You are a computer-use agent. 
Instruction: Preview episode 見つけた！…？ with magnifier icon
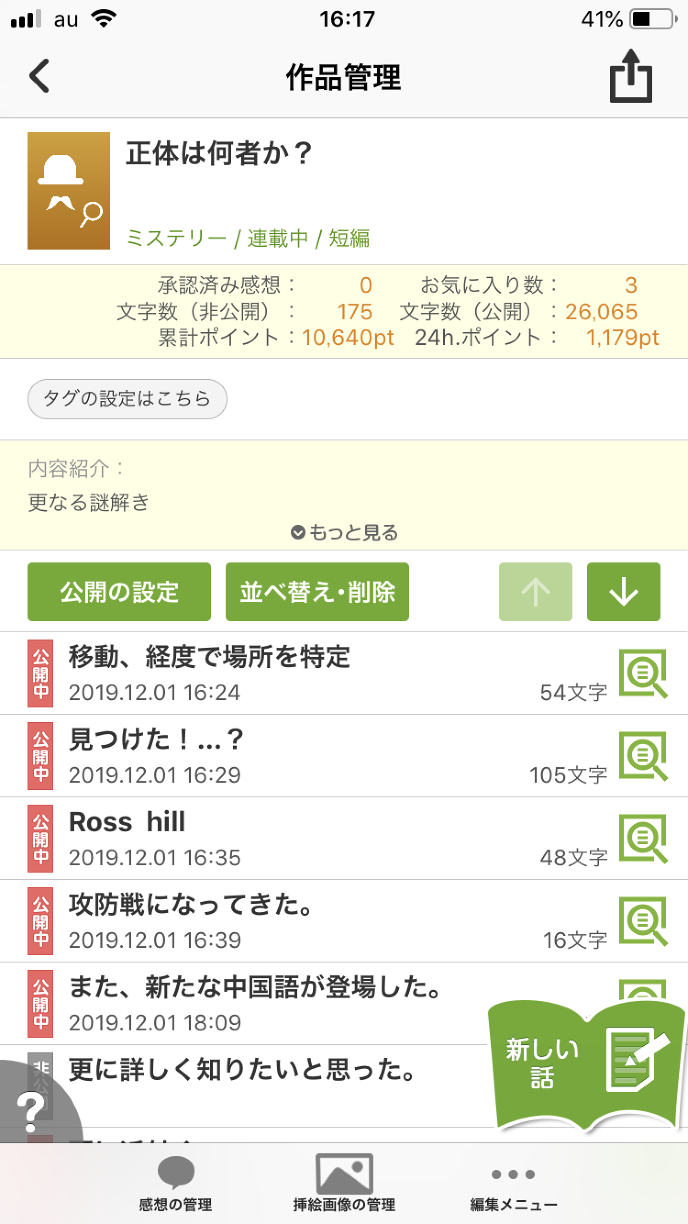pos(642,755)
